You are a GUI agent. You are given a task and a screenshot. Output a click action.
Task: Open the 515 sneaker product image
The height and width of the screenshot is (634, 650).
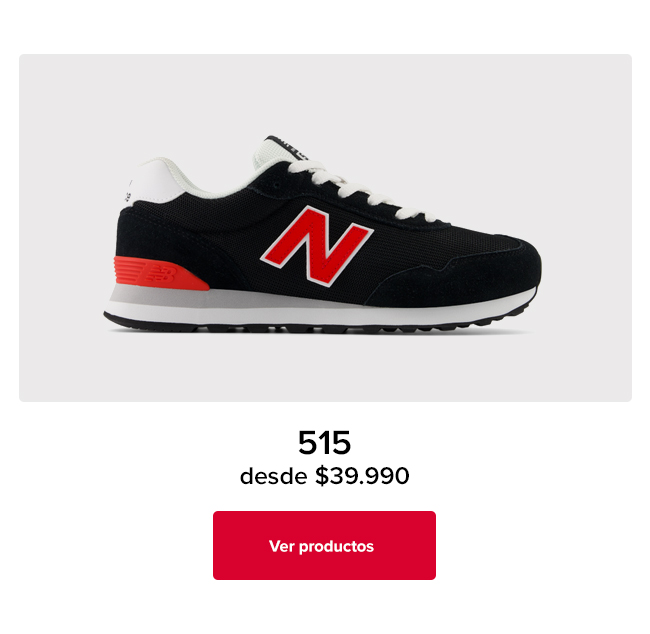(x=324, y=228)
